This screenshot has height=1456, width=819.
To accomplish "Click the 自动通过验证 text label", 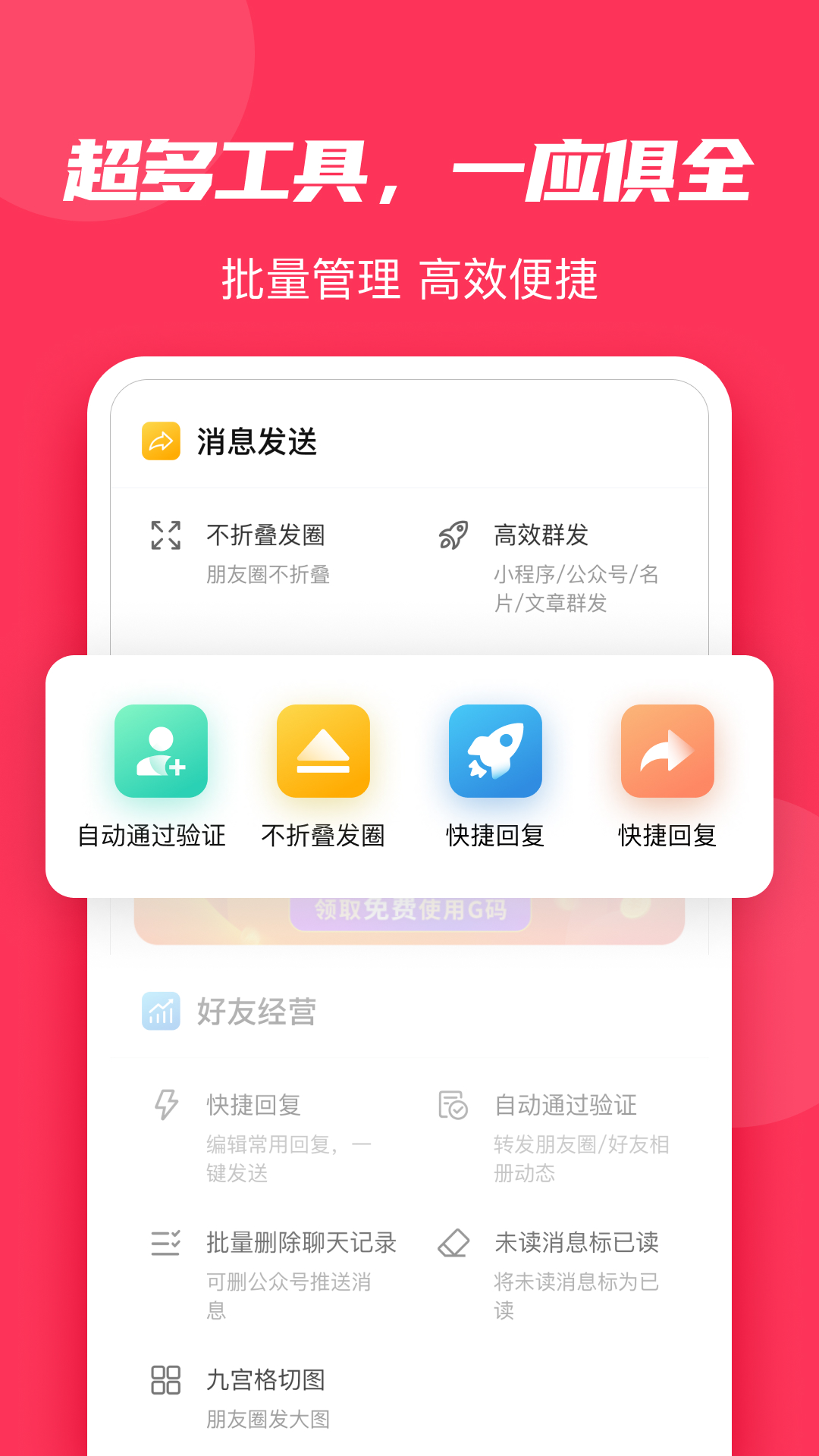I will click(x=152, y=837).
